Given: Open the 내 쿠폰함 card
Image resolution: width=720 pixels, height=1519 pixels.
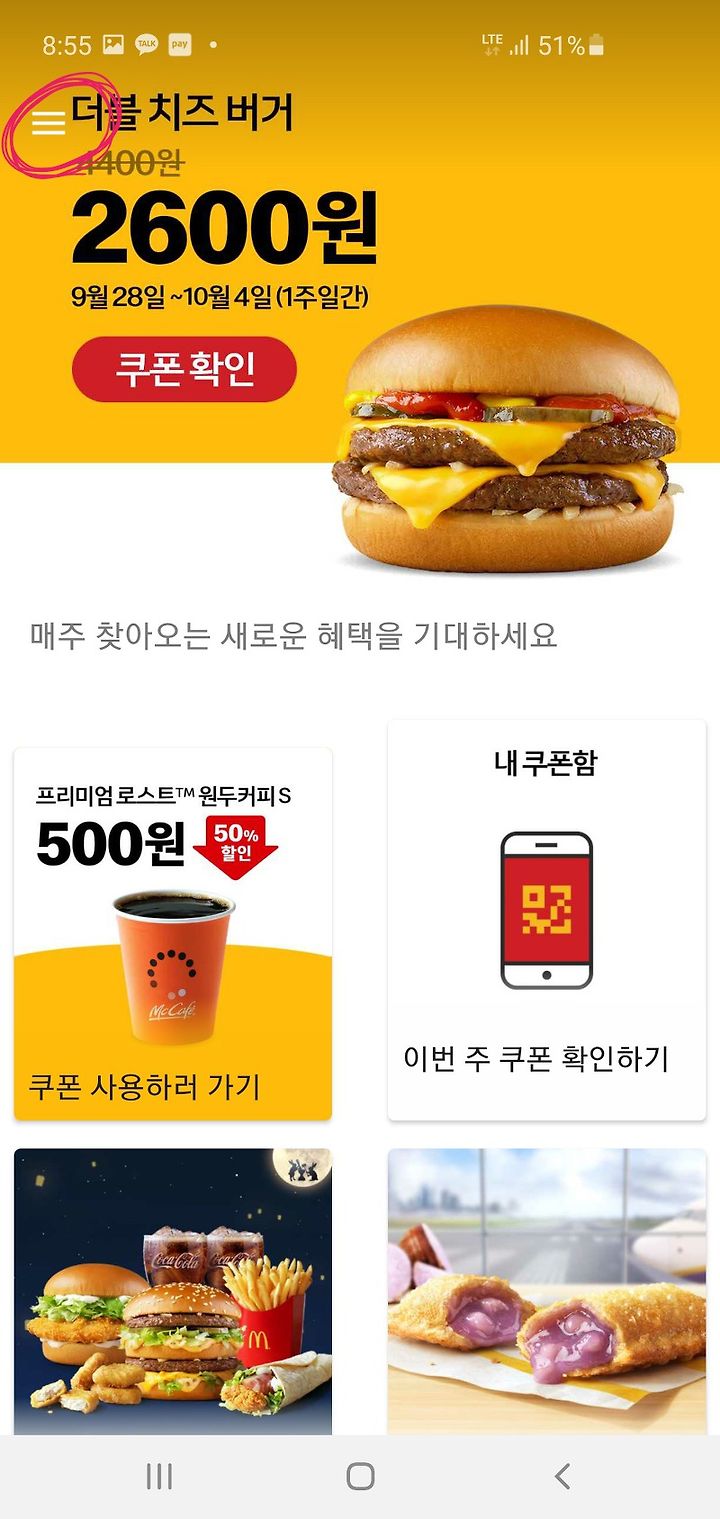Looking at the screenshot, I should [546, 920].
